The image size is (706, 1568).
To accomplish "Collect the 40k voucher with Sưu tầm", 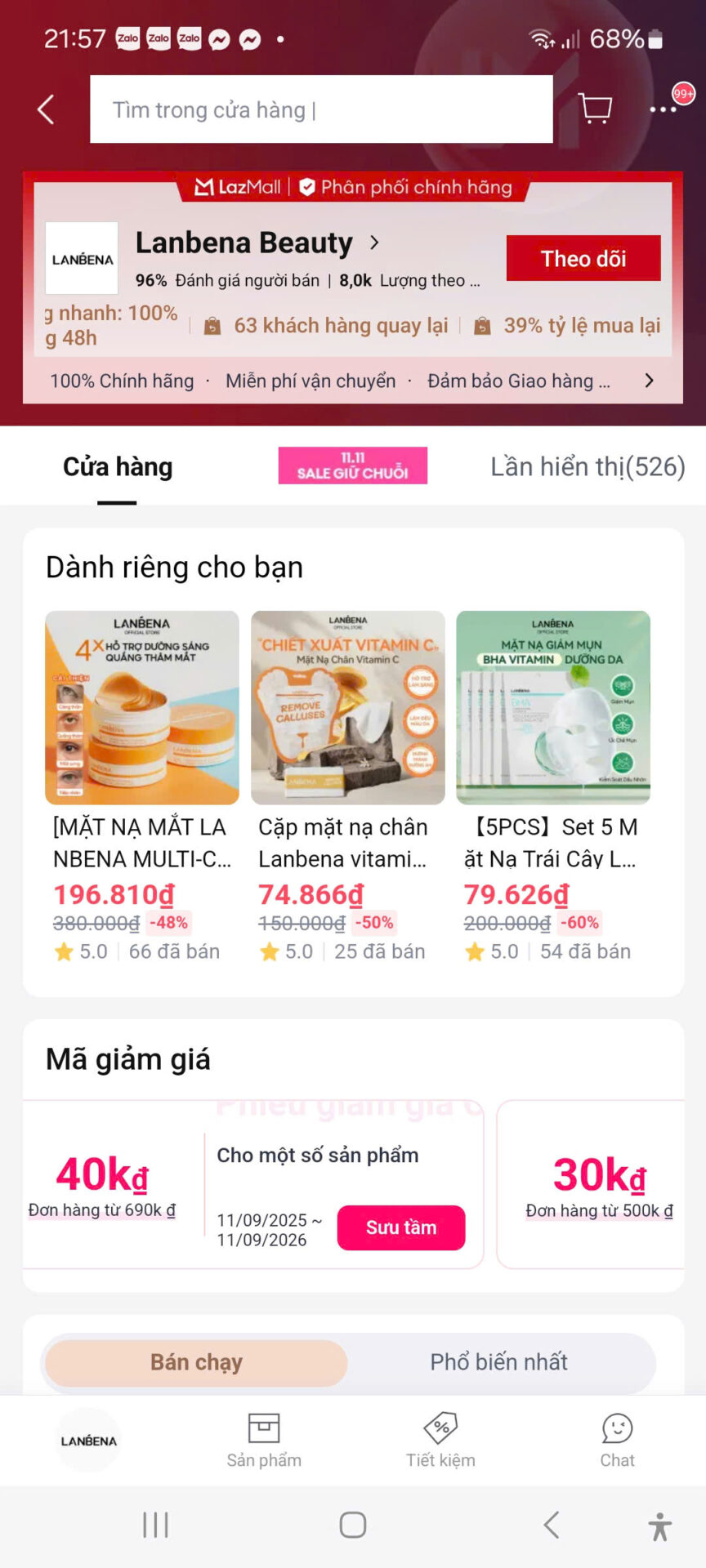I will [x=400, y=1227].
